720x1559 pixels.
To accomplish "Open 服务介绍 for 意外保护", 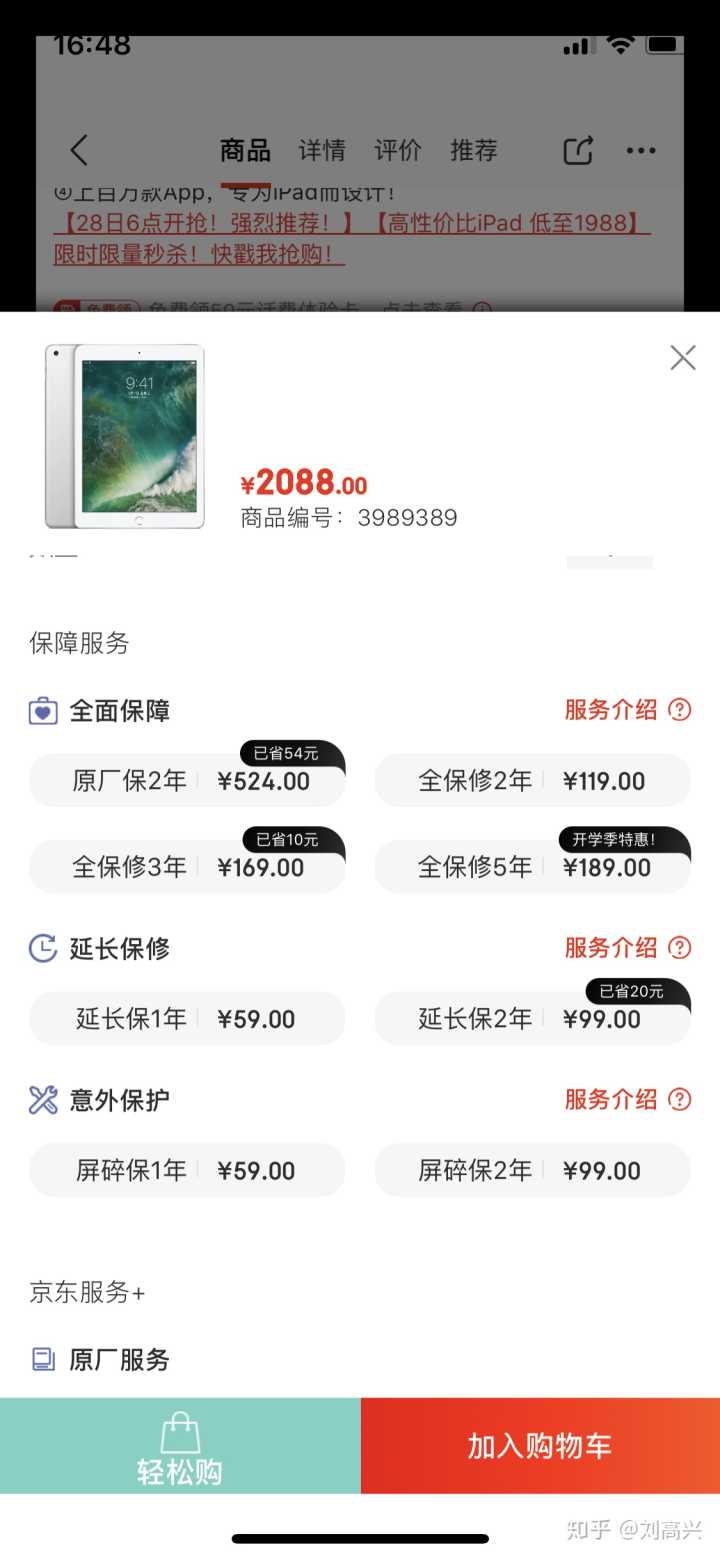I will tap(627, 1099).
